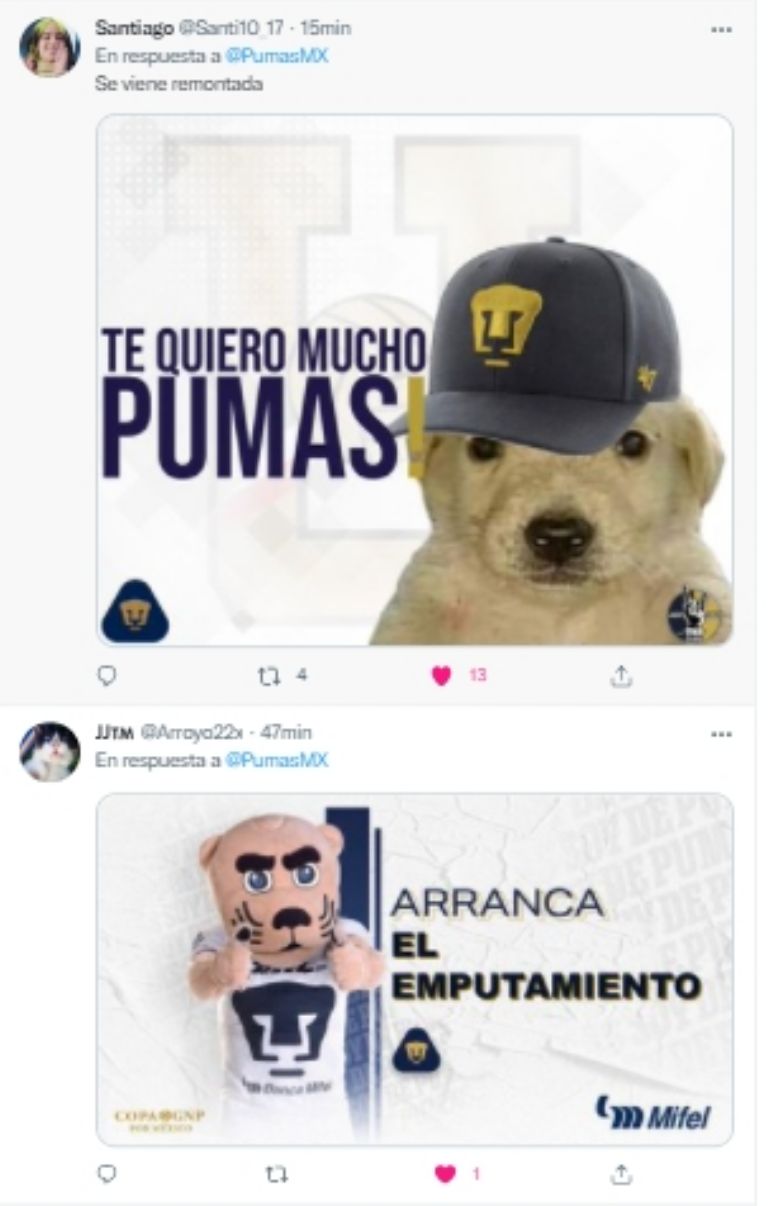Open Santiago's profile name
Viewport: 768px width, 1206px height.
tap(134, 28)
